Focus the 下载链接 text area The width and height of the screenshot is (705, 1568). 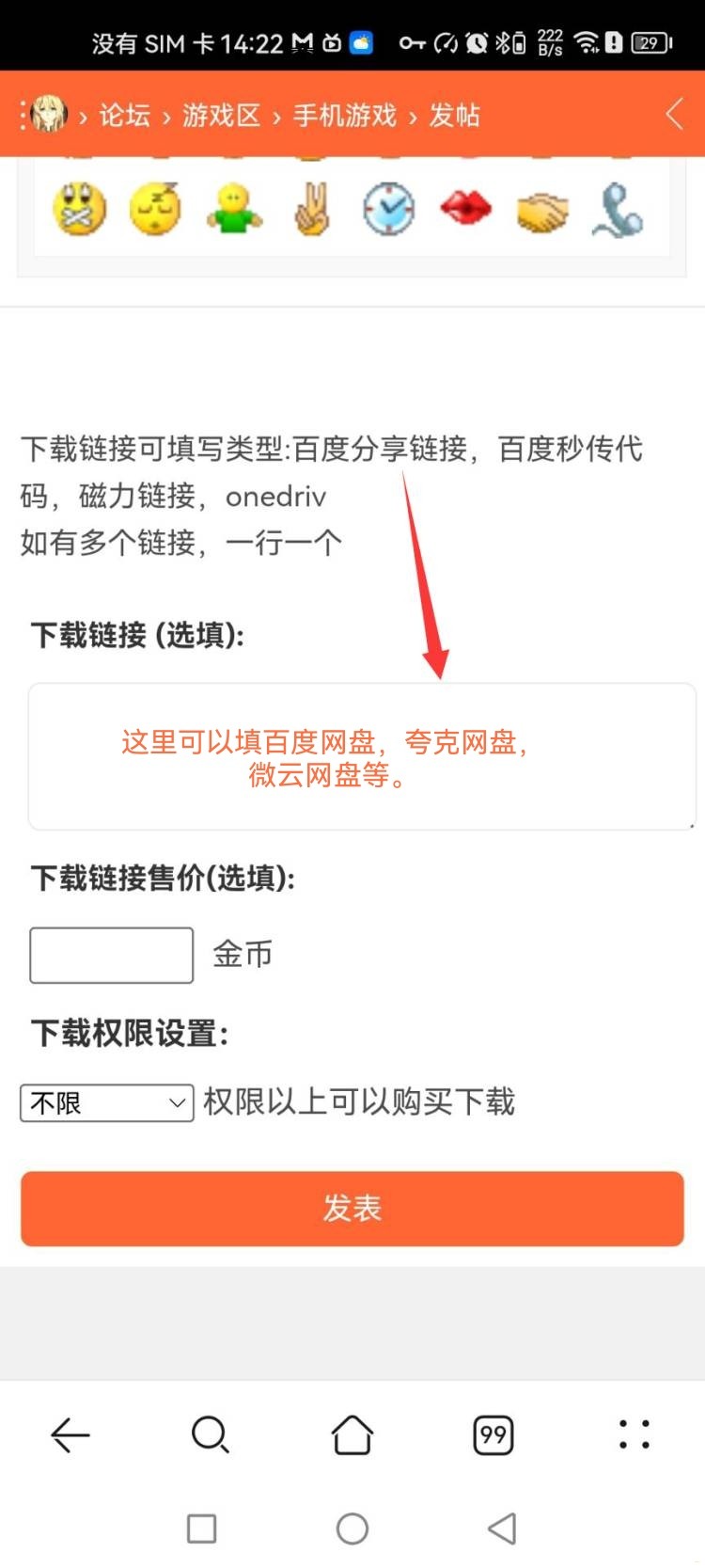click(361, 756)
